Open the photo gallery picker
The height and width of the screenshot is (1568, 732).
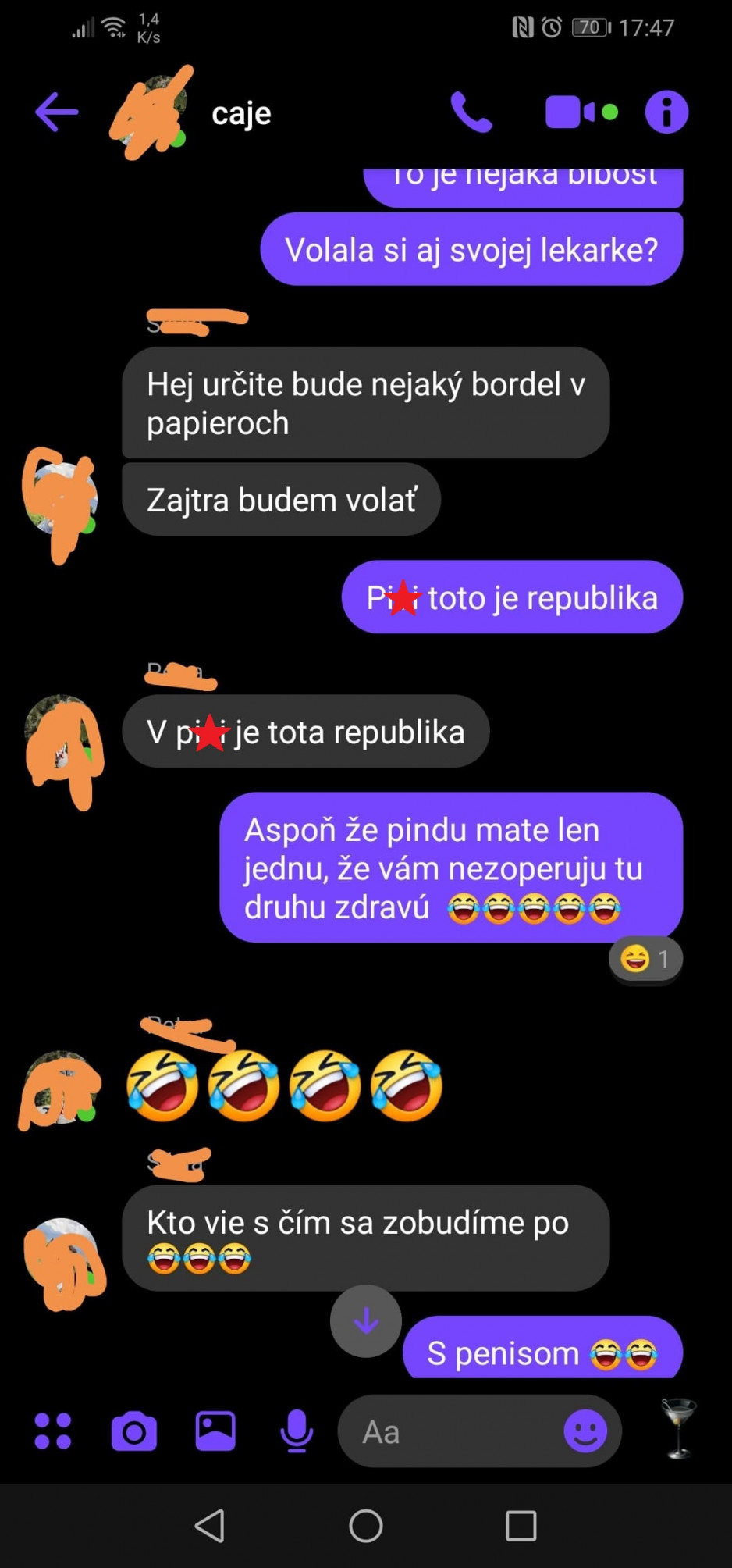click(x=215, y=1431)
